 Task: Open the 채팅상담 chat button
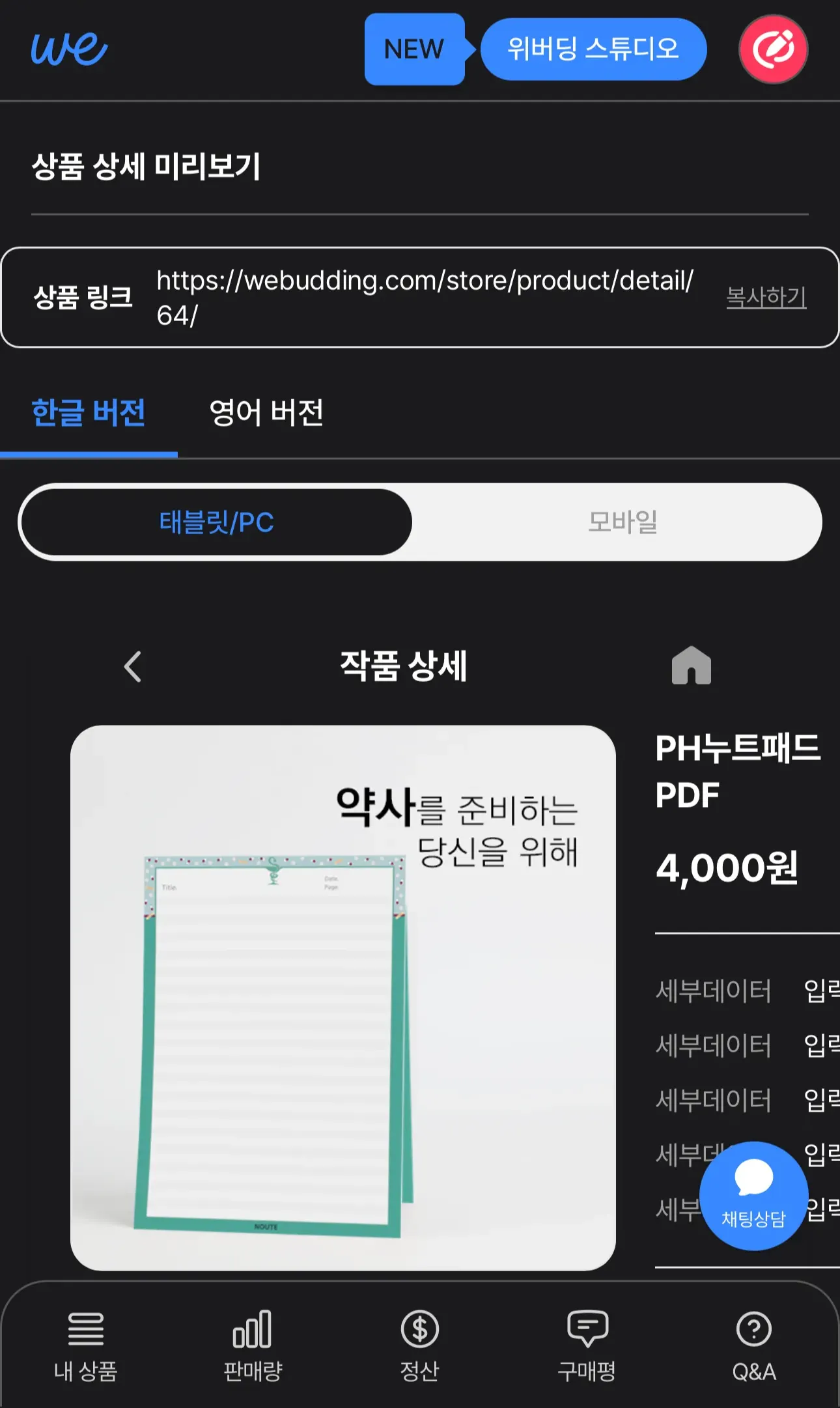[x=753, y=1195]
